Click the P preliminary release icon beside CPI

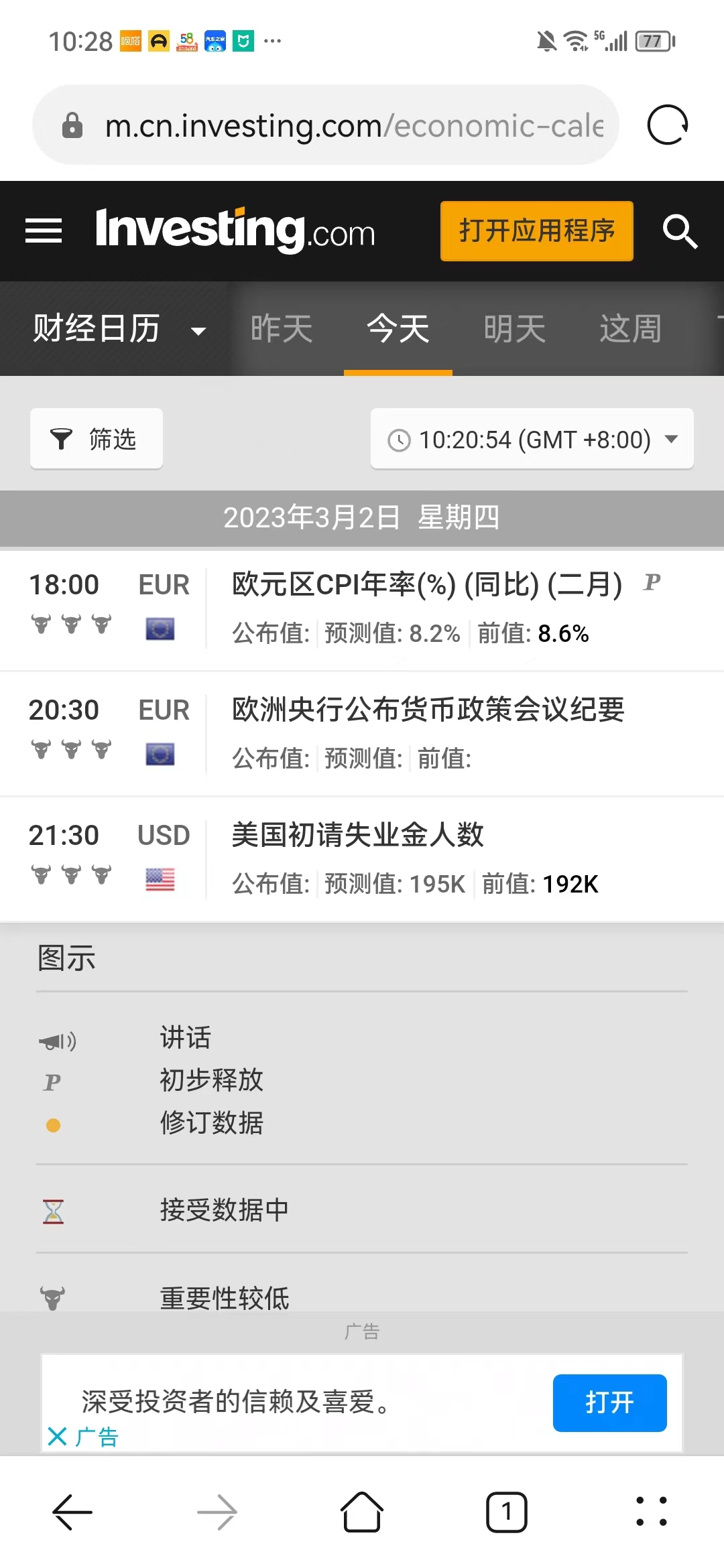[x=651, y=584]
